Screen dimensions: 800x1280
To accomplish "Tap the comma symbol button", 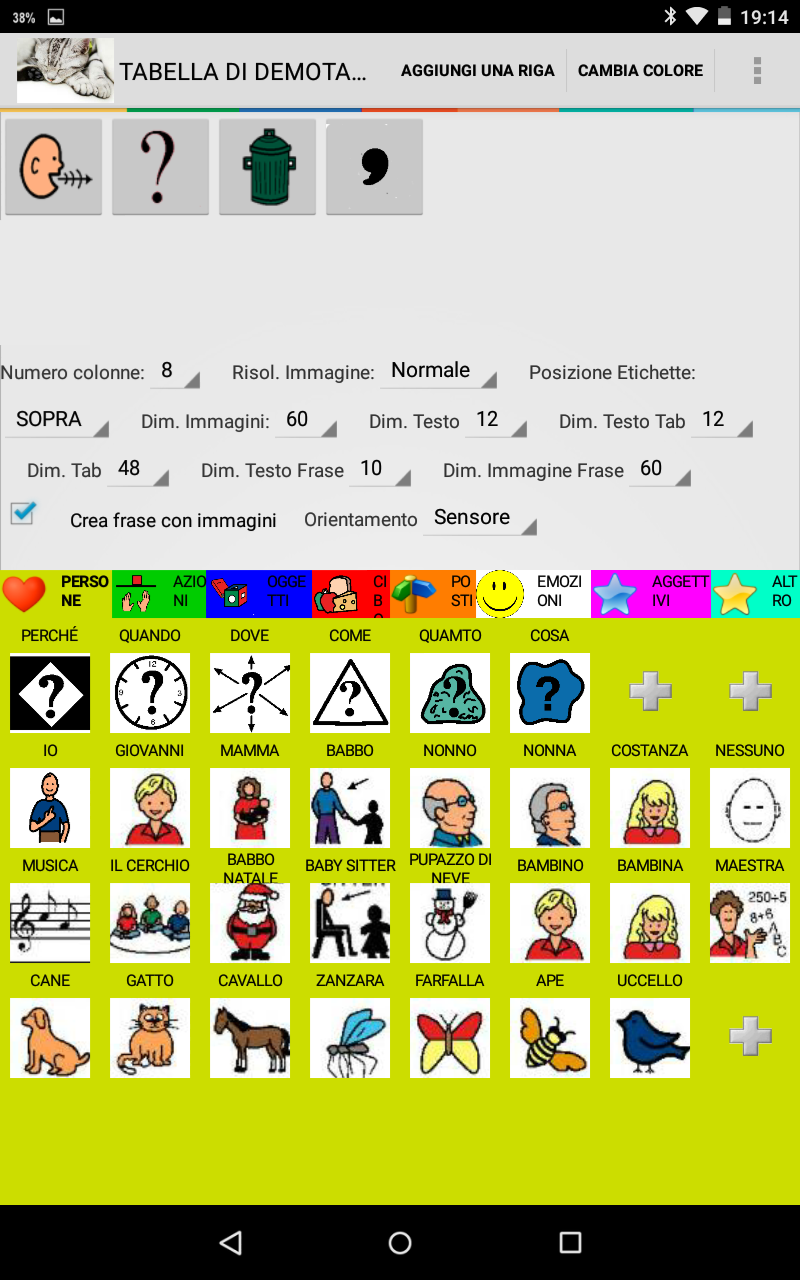I will [374, 166].
